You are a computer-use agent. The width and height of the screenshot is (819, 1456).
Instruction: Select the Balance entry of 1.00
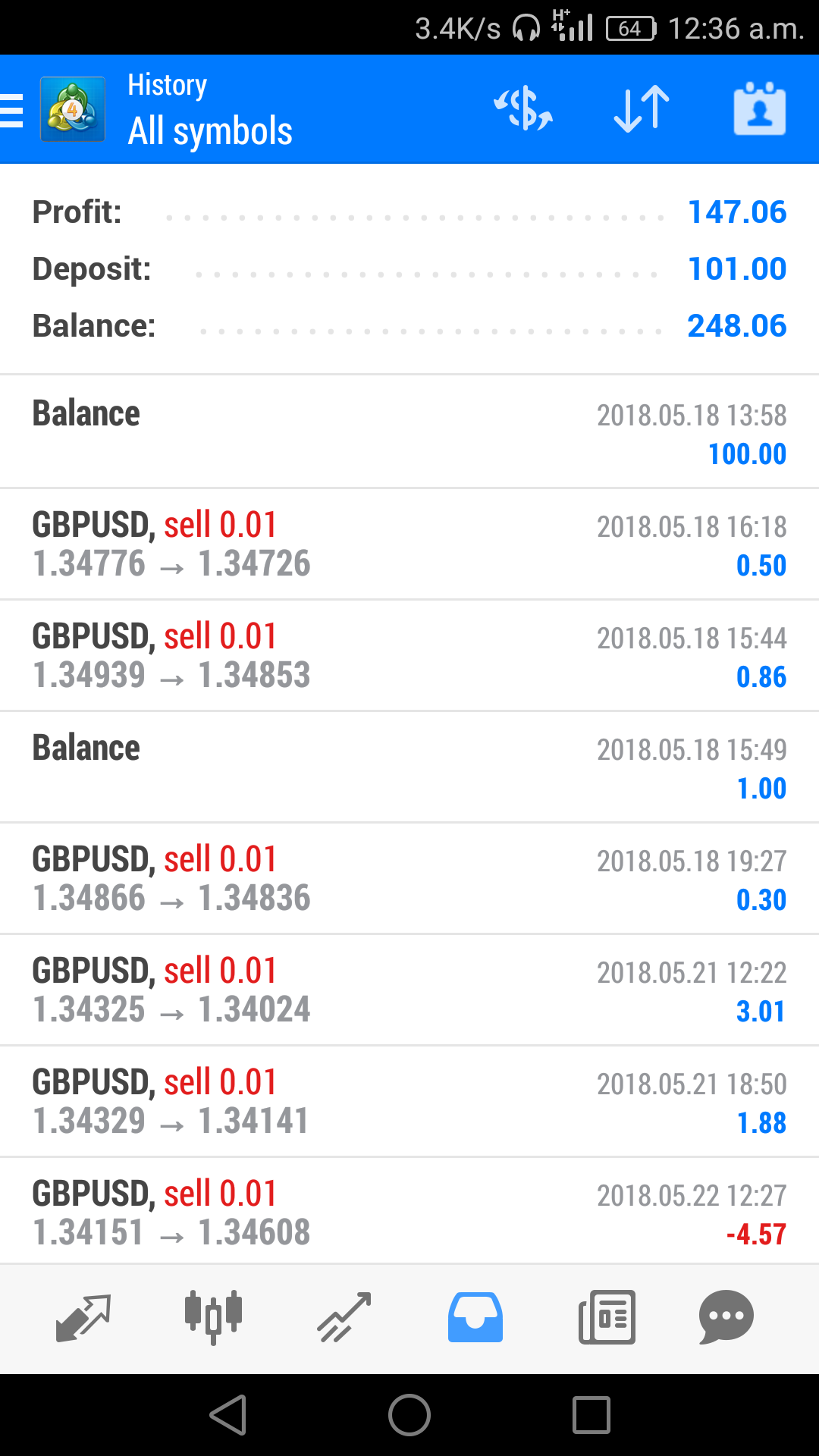point(409,767)
